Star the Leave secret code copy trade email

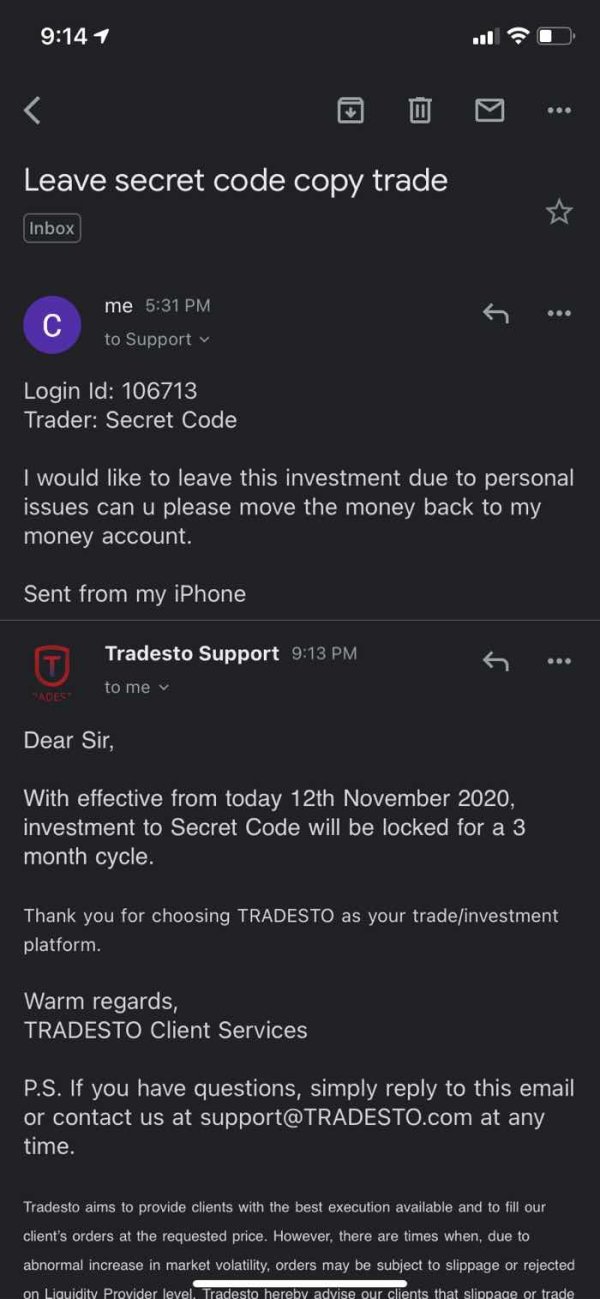[559, 212]
